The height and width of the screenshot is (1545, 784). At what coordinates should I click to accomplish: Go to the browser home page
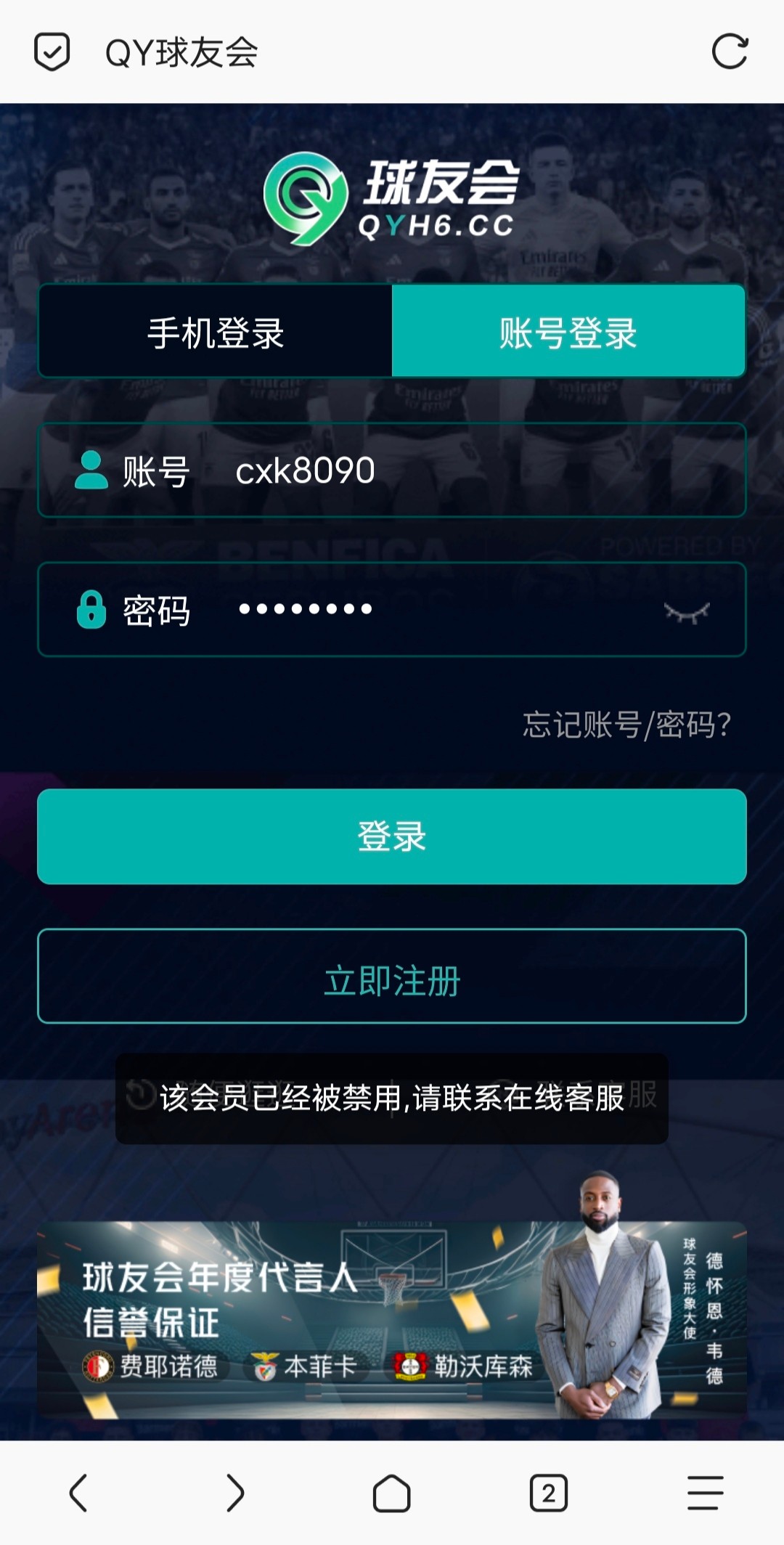coord(392,1493)
